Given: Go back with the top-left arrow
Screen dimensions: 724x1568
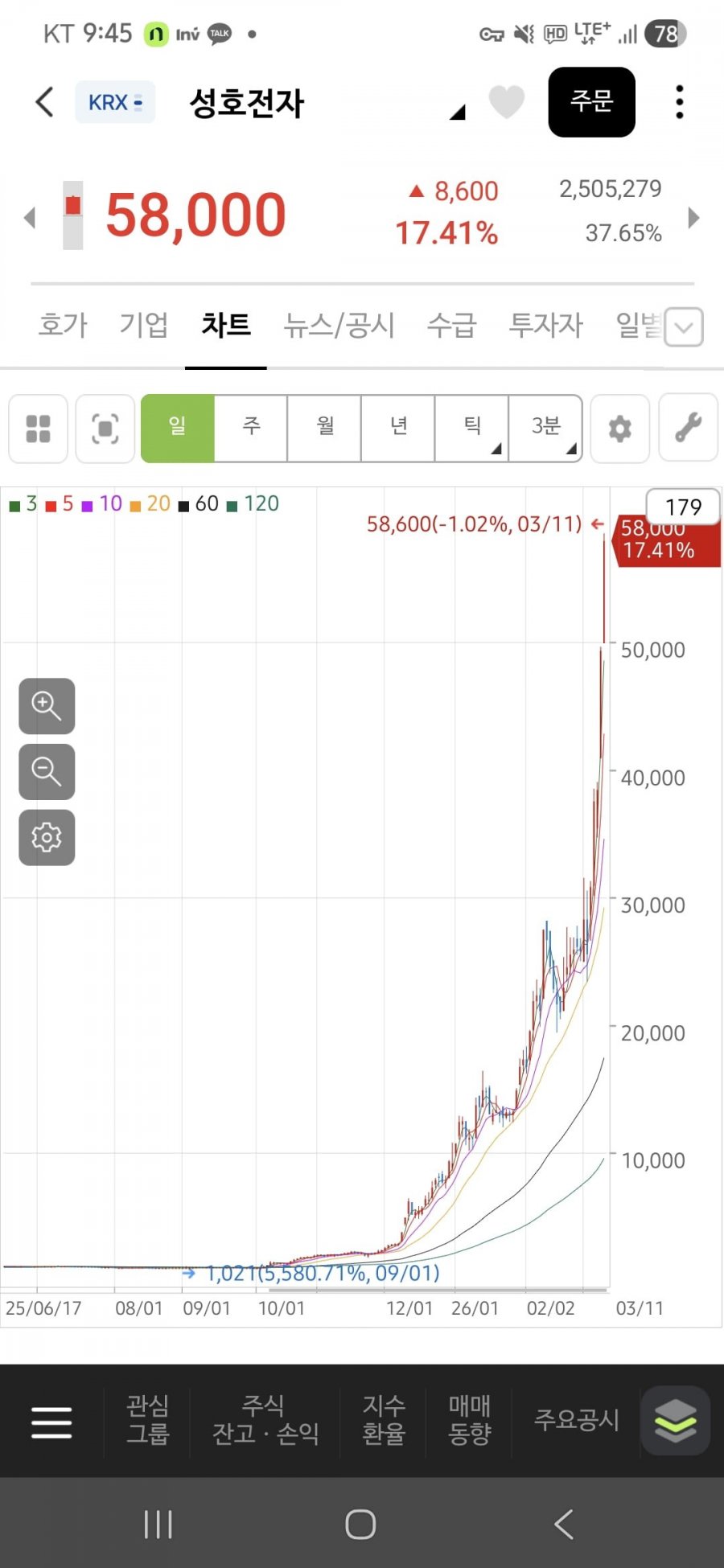Looking at the screenshot, I should point(45,102).
